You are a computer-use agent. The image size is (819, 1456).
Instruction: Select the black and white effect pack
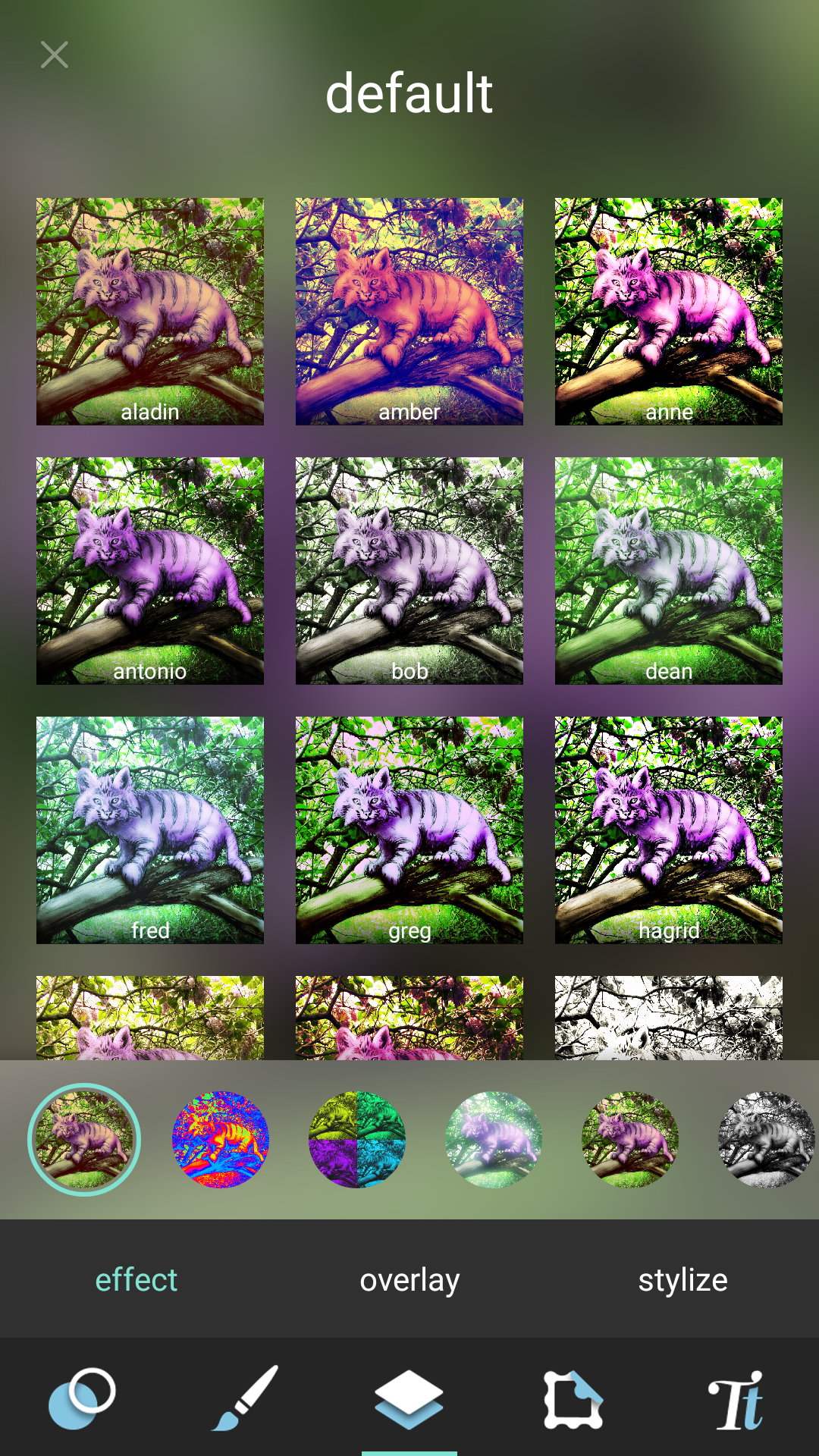(766, 1140)
